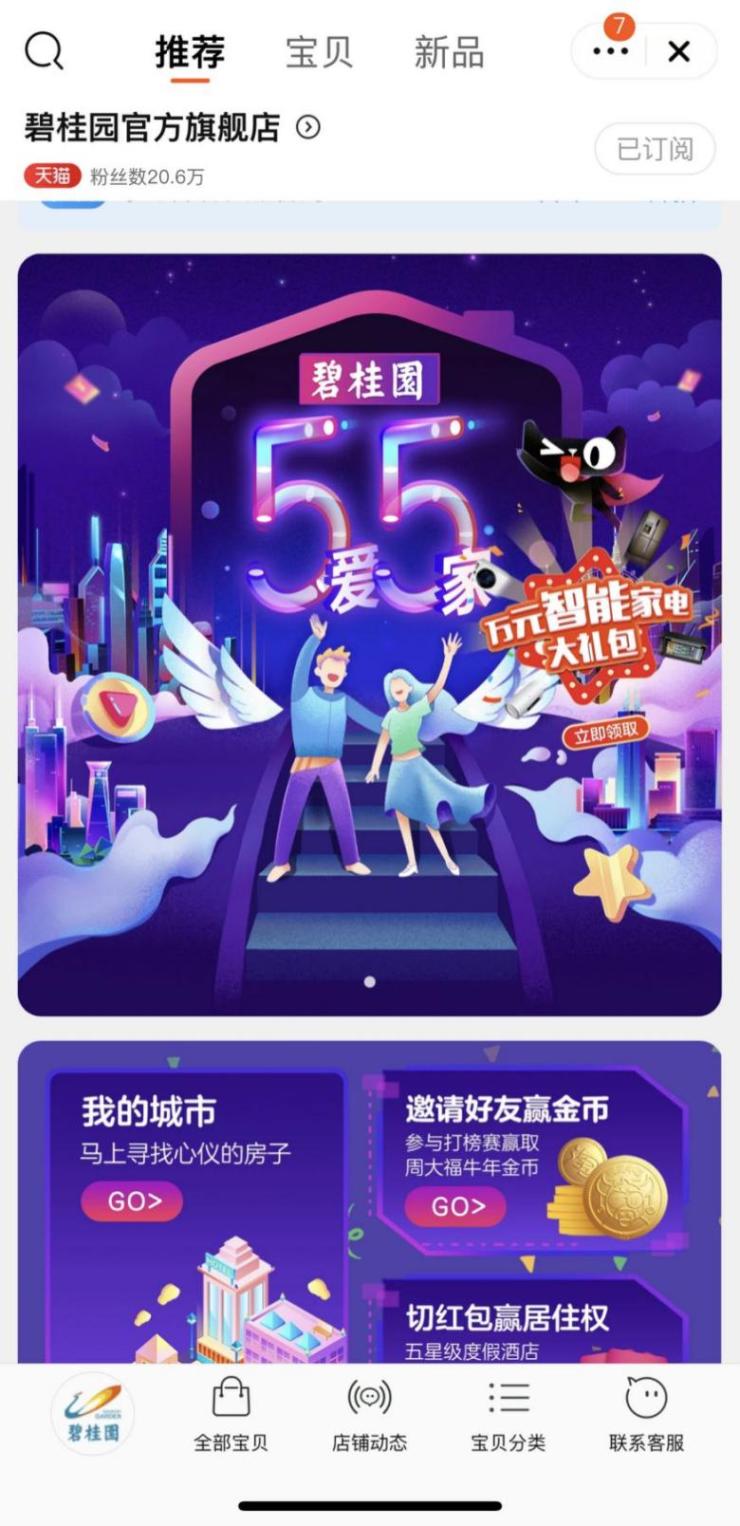This screenshot has height=1526, width=740.
Task: Close the store page with X
Action: pos(679,52)
